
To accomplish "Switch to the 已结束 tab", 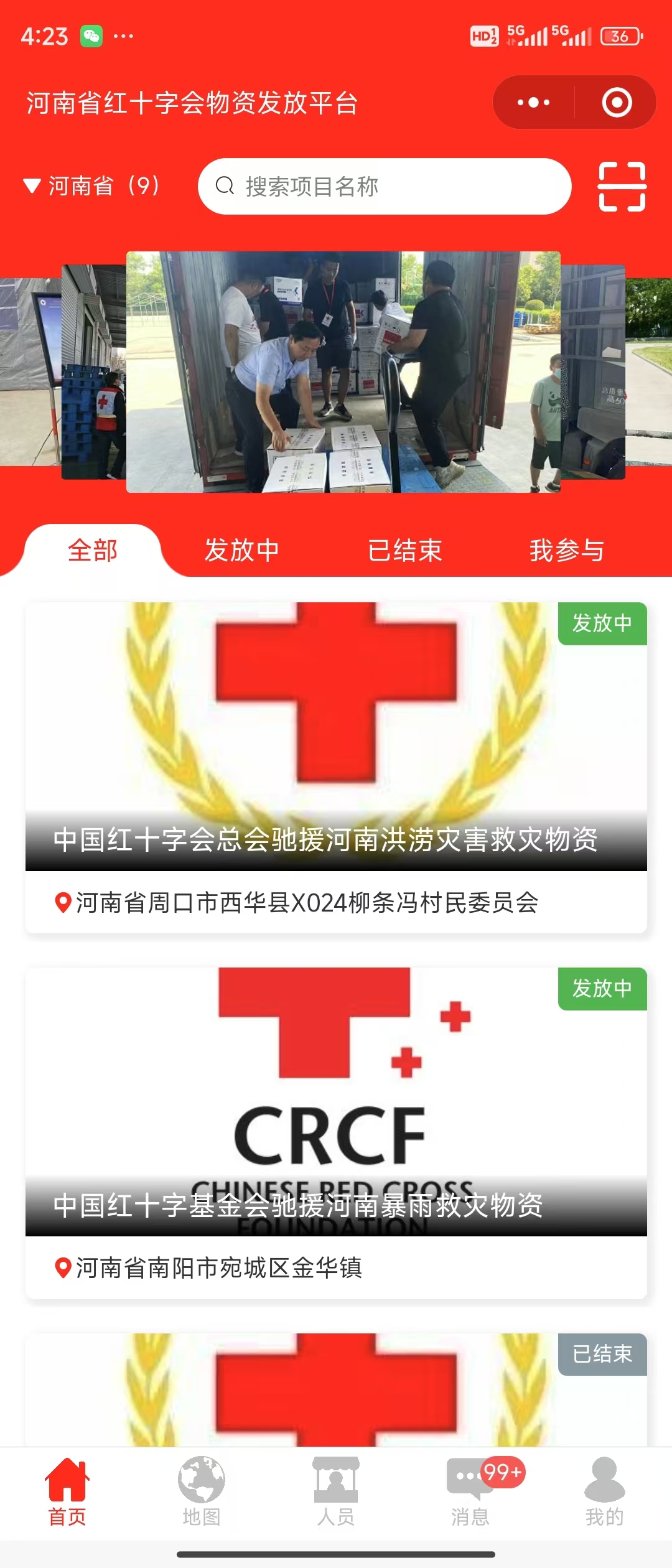I will [404, 551].
